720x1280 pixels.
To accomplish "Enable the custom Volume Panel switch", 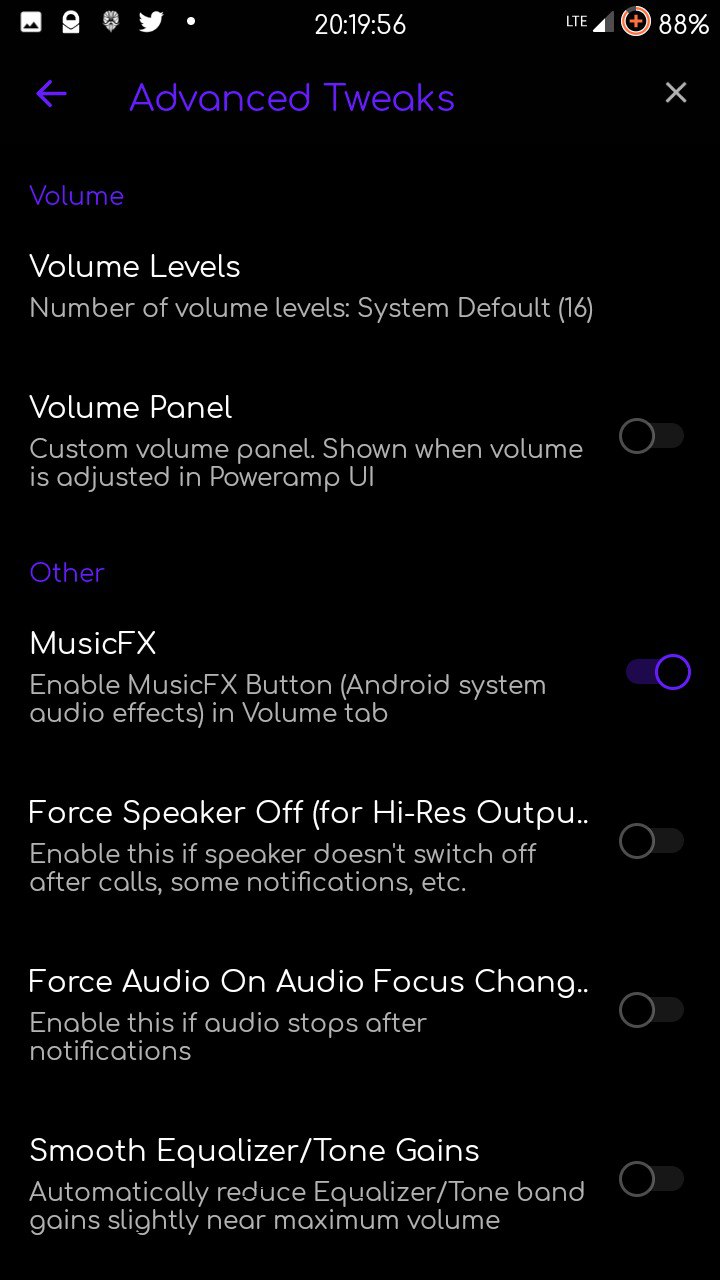I will [652, 436].
